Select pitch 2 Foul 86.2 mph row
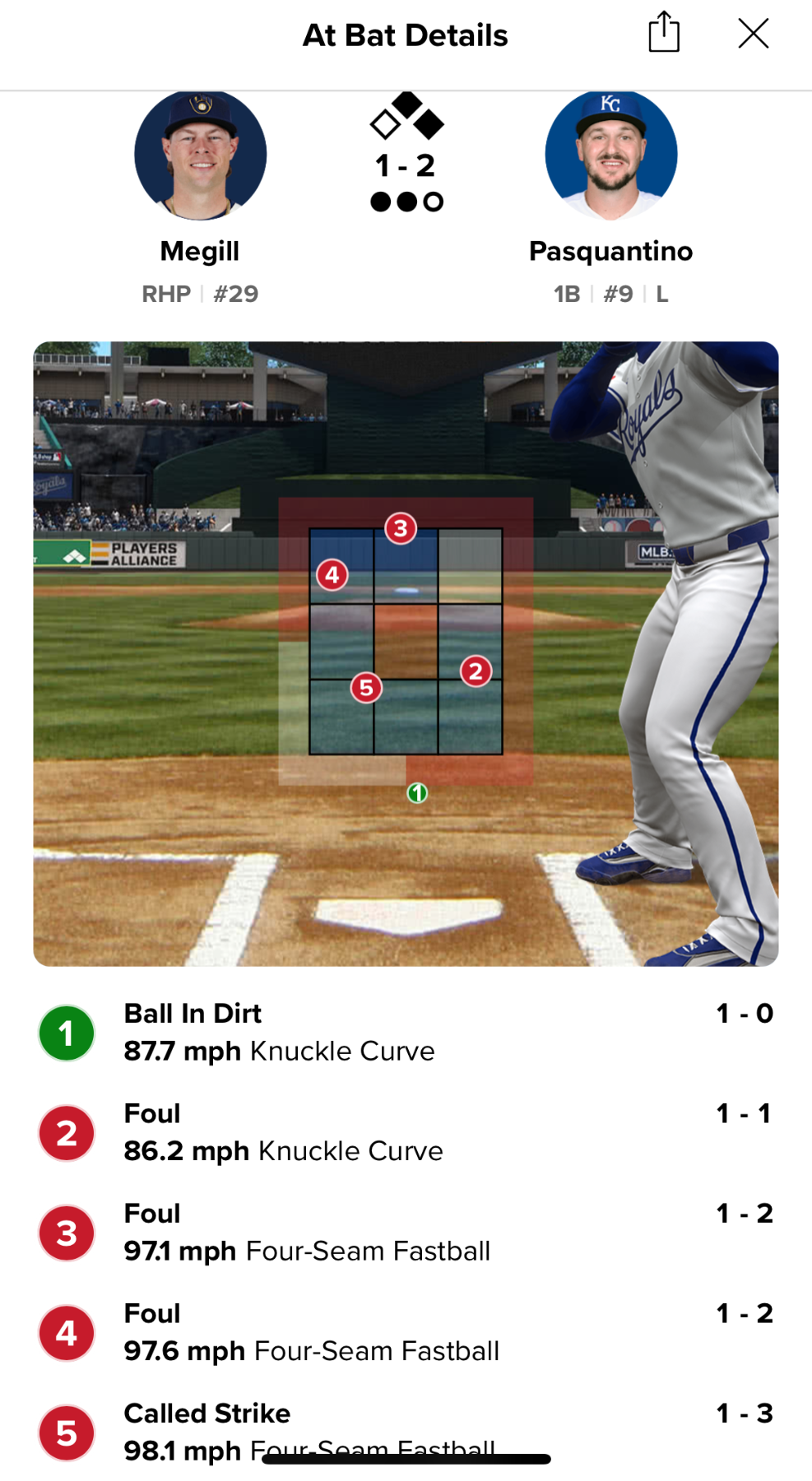The width and height of the screenshot is (812, 1481). click(406, 1132)
